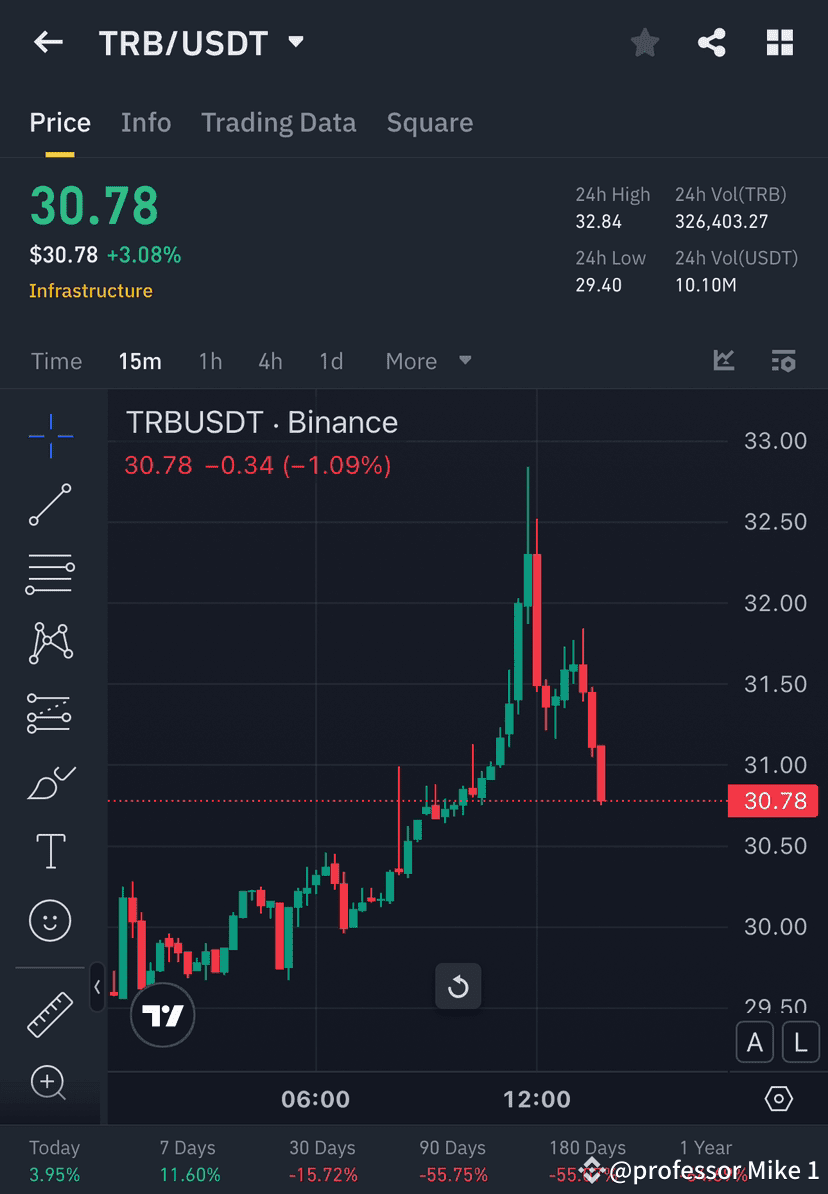This screenshot has height=1194, width=828.
Task: Toggle favorite star for TRB/USDT
Action: pos(644,42)
